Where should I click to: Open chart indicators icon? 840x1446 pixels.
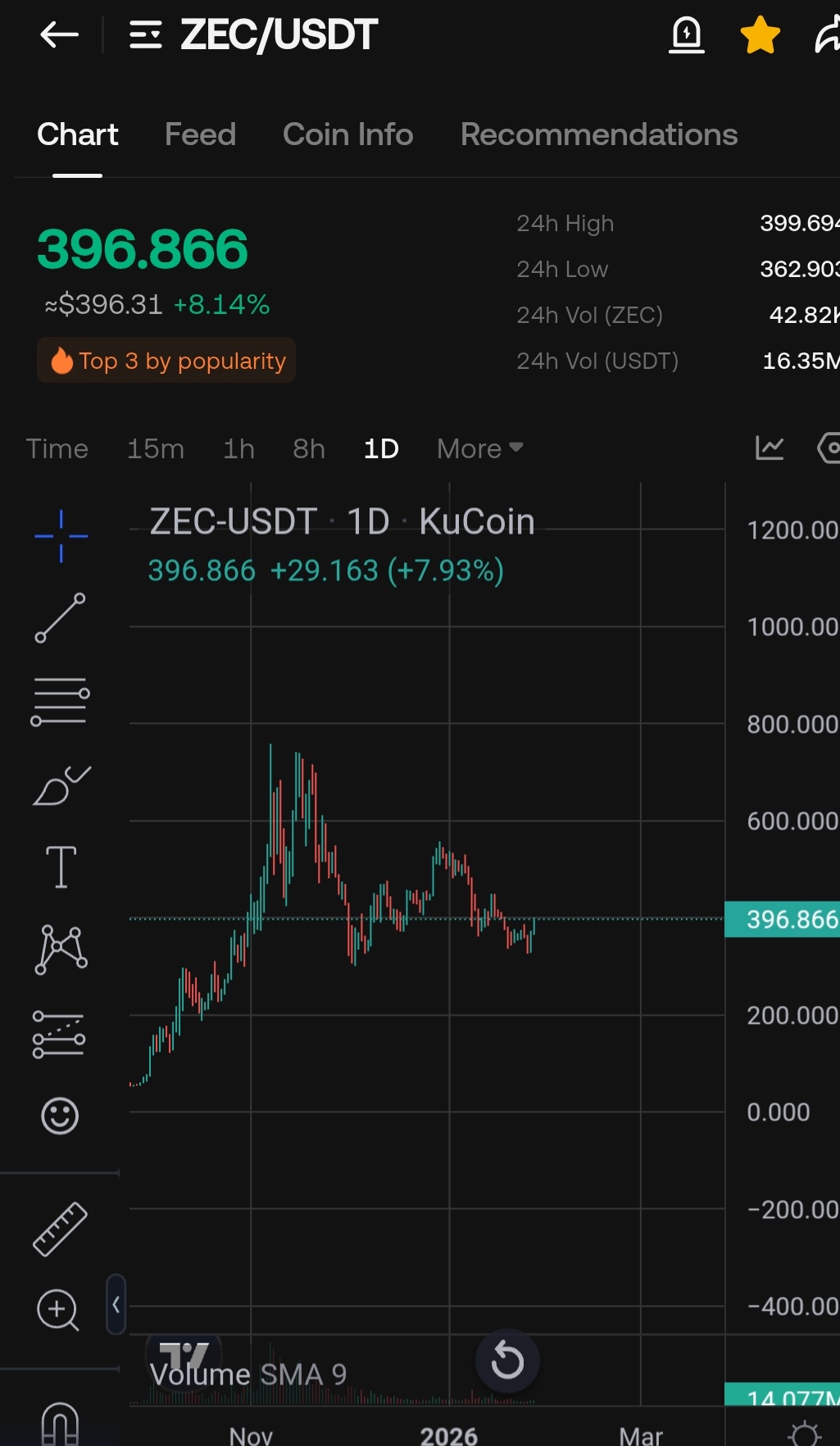tap(770, 448)
